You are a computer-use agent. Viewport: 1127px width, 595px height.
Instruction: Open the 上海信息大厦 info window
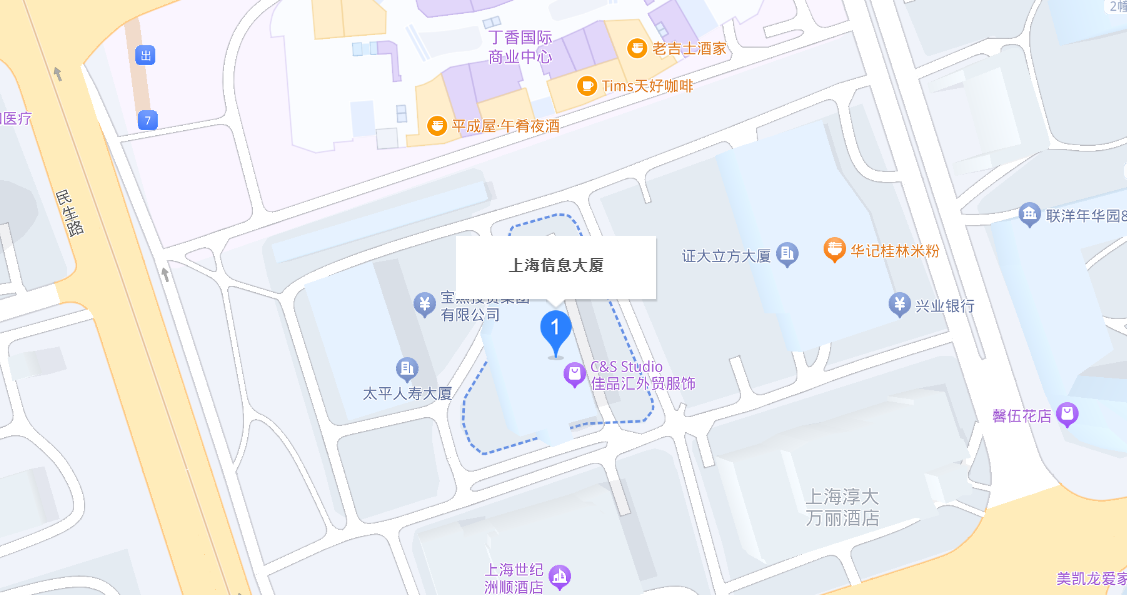click(x=556, y=266)
